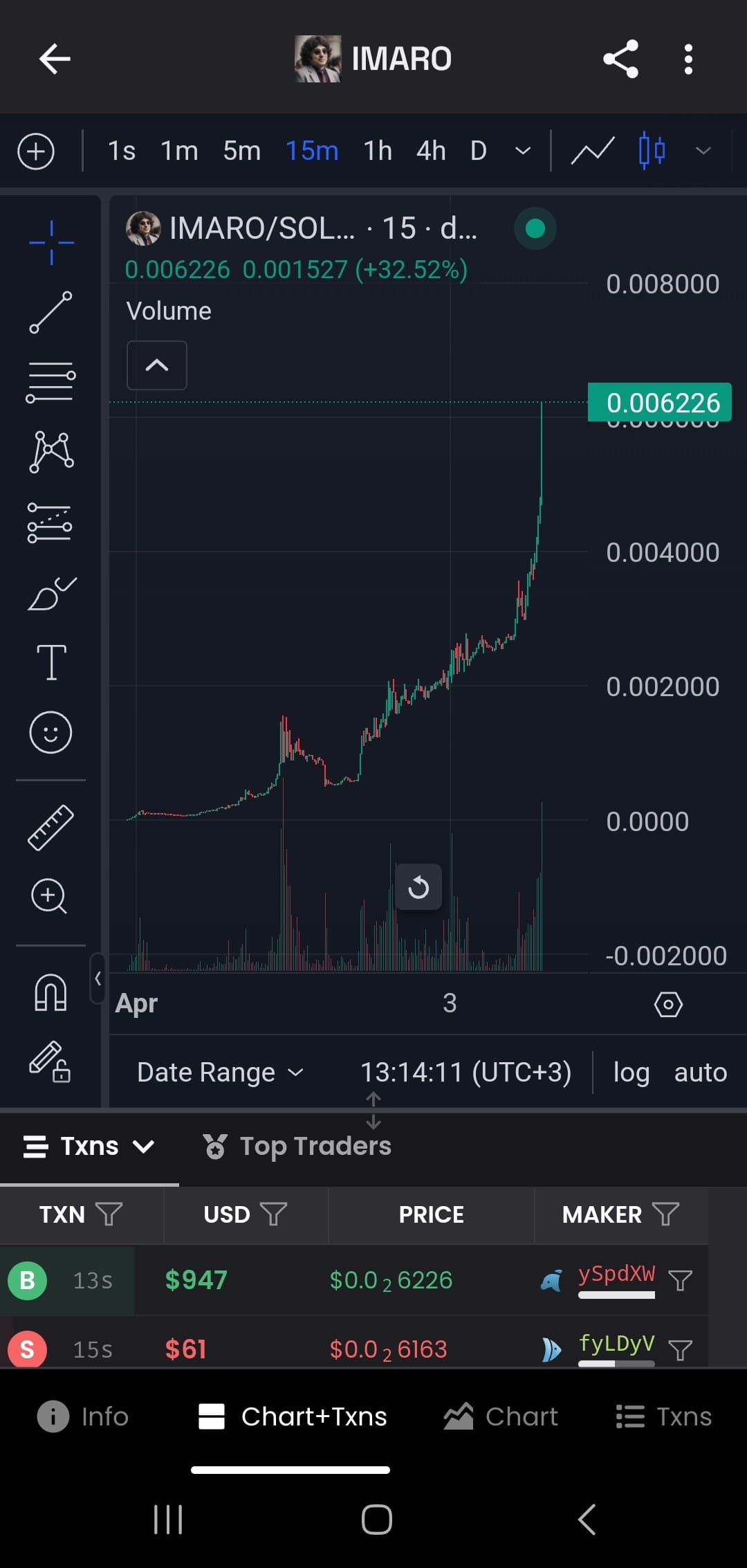Viewport: 747px width, 1568px height.
Task: Open the XABCD pattern tool
Action: (x=50, y=450)
